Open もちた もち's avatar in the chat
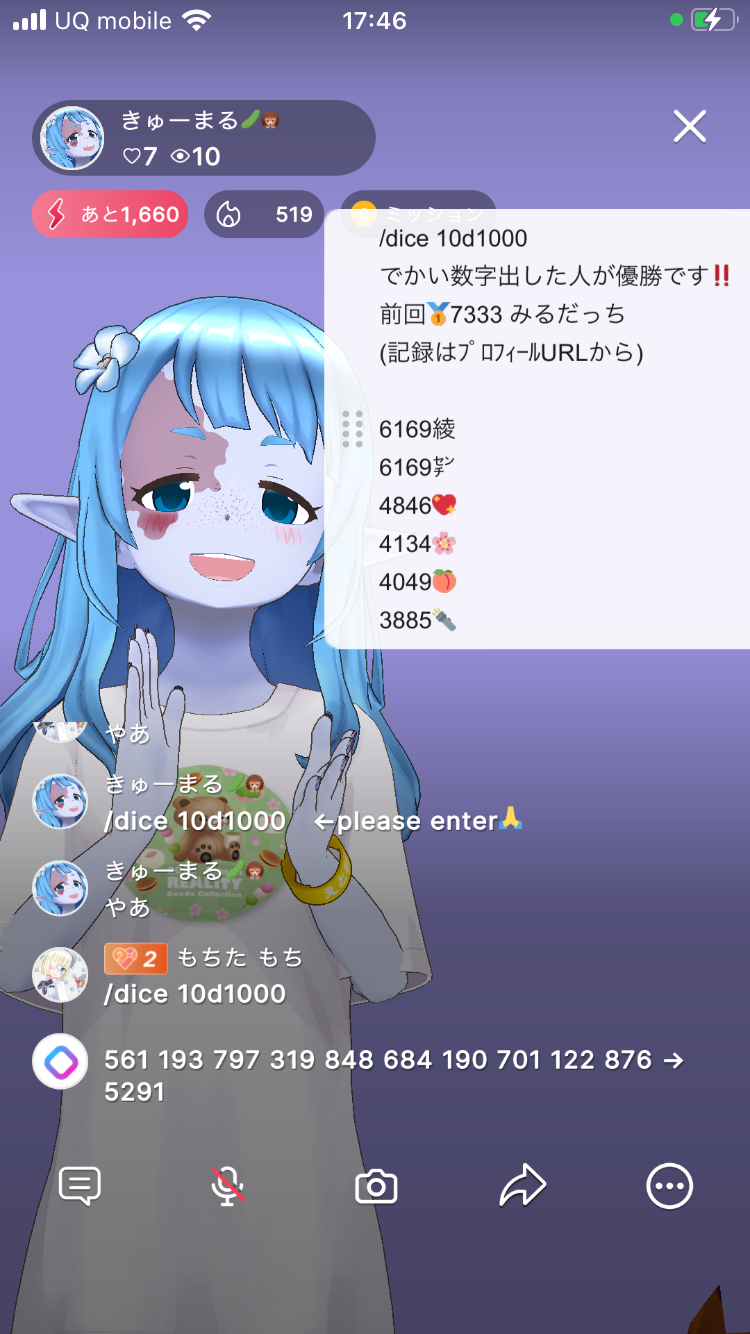Image resolution: width=750 pixels, height=1334 pixels. (x=60, y=975)
